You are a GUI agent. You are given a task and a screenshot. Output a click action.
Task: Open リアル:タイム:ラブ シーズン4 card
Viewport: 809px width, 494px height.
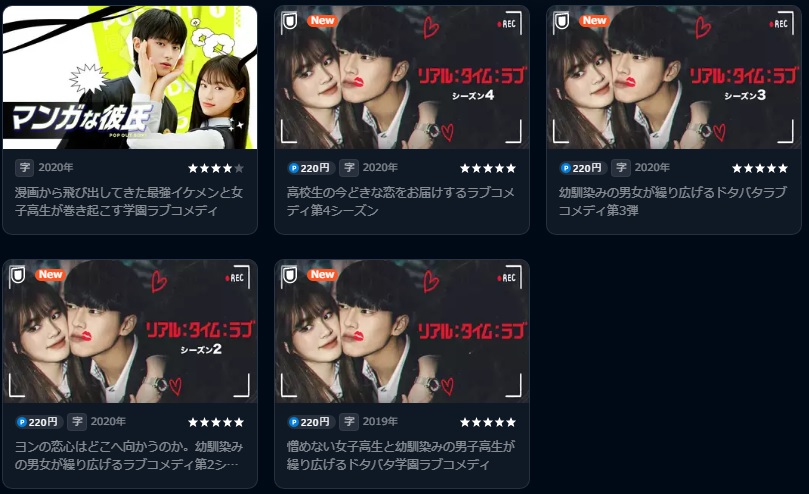pos(402,79)
